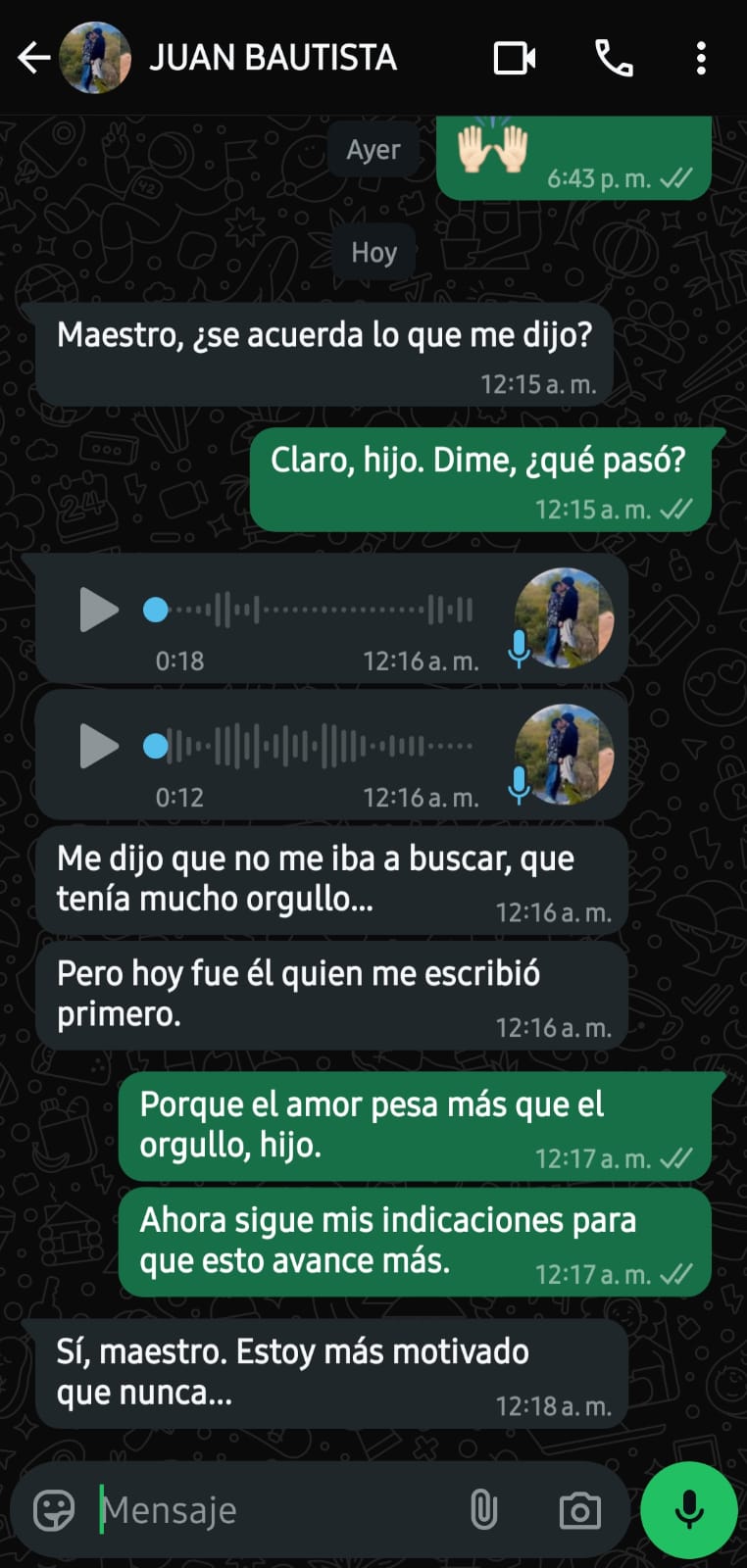Image resolution: width=747 pixels, height=1568 pixels.
Task: Tap Juan Bautista's name to view contact info
Action: click(x=273, y=57)
